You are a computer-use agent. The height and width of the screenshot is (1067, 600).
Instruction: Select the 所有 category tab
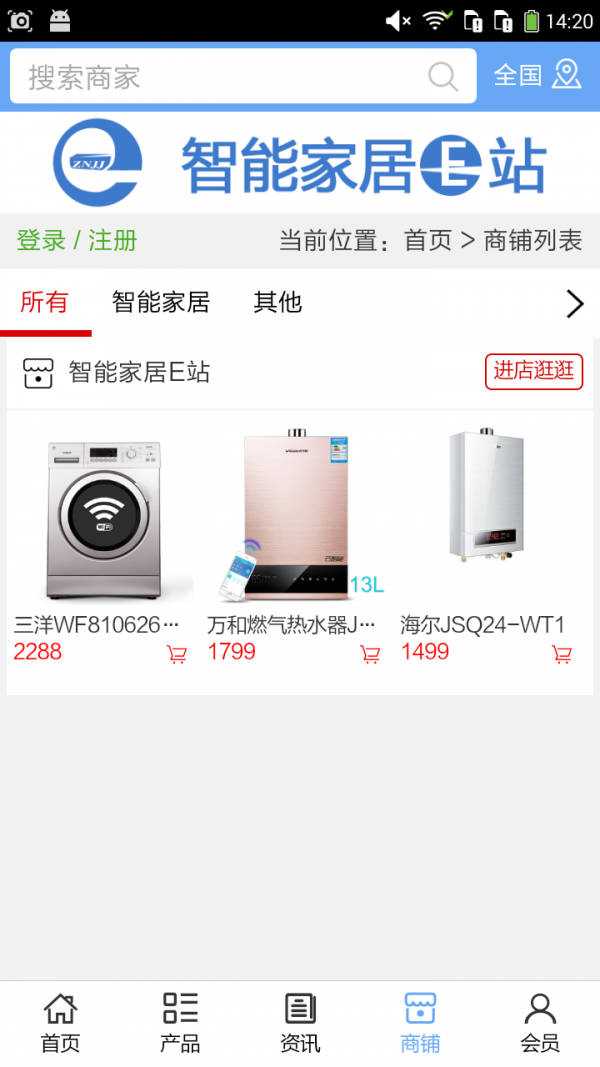click(44, 302)
